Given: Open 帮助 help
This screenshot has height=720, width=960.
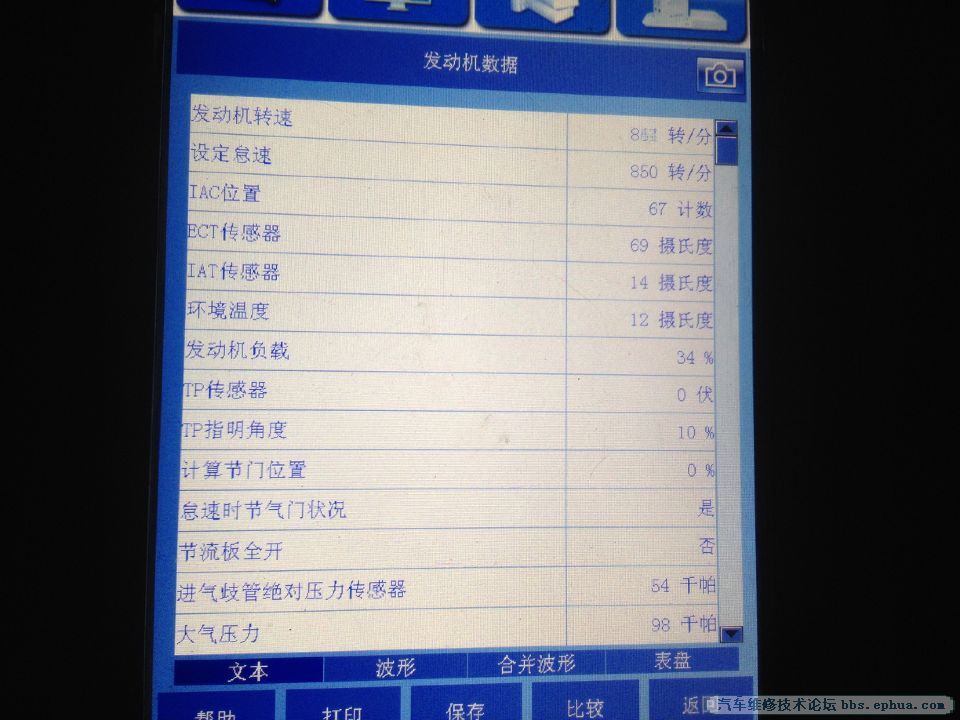Looking at the screenshot, I should (216, 708).
